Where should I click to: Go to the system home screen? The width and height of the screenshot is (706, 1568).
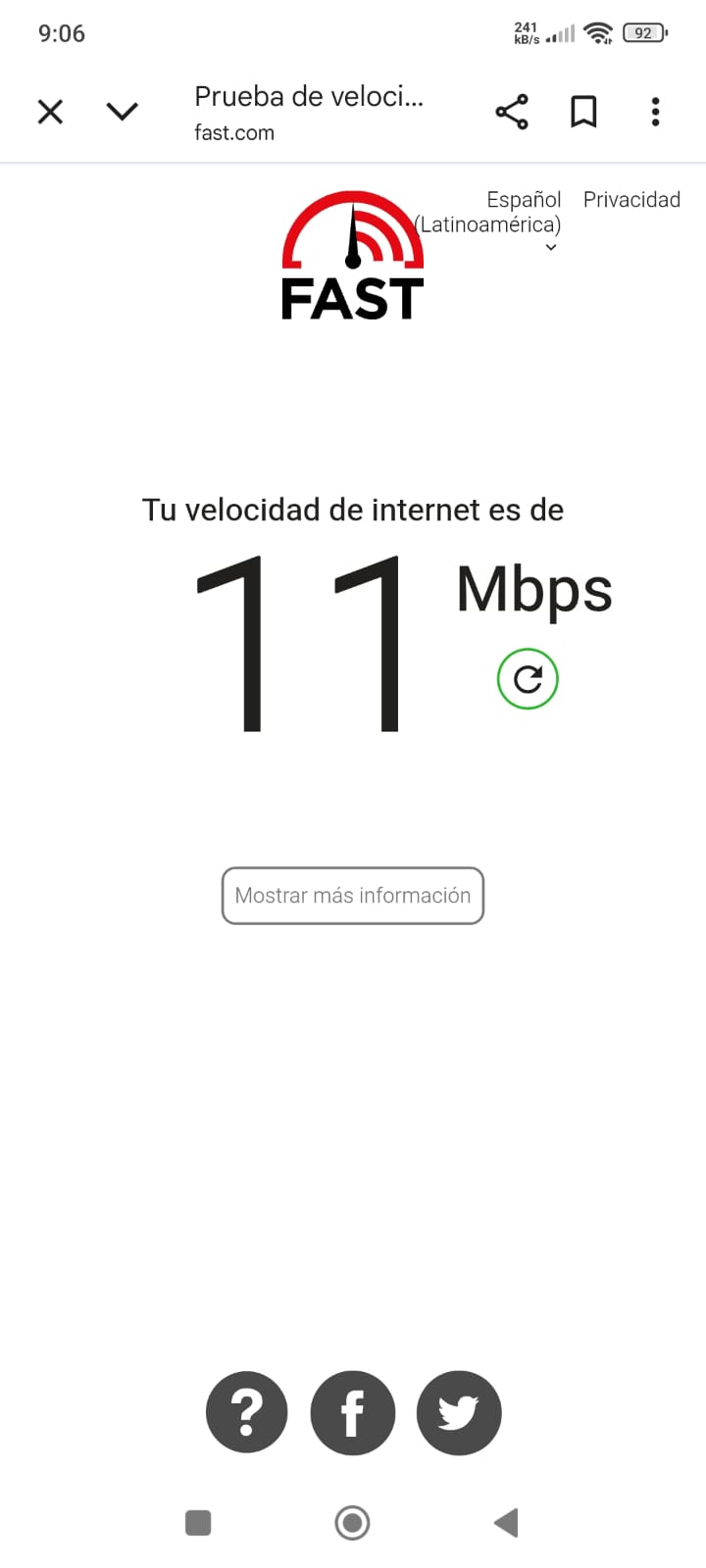pyautogui.click(x=352, y=1523)
